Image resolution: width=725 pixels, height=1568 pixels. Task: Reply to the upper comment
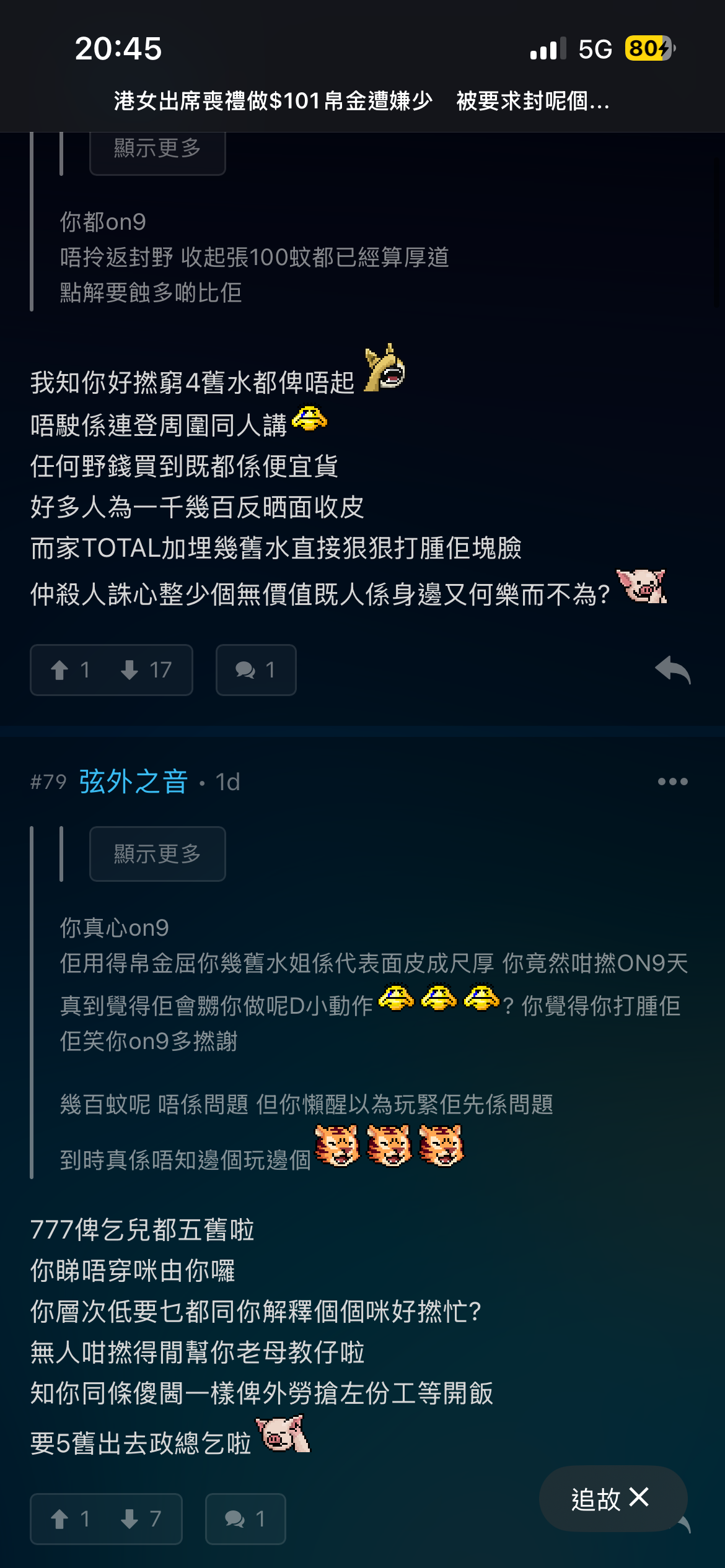pyautogui.click(x=673, y=670)
